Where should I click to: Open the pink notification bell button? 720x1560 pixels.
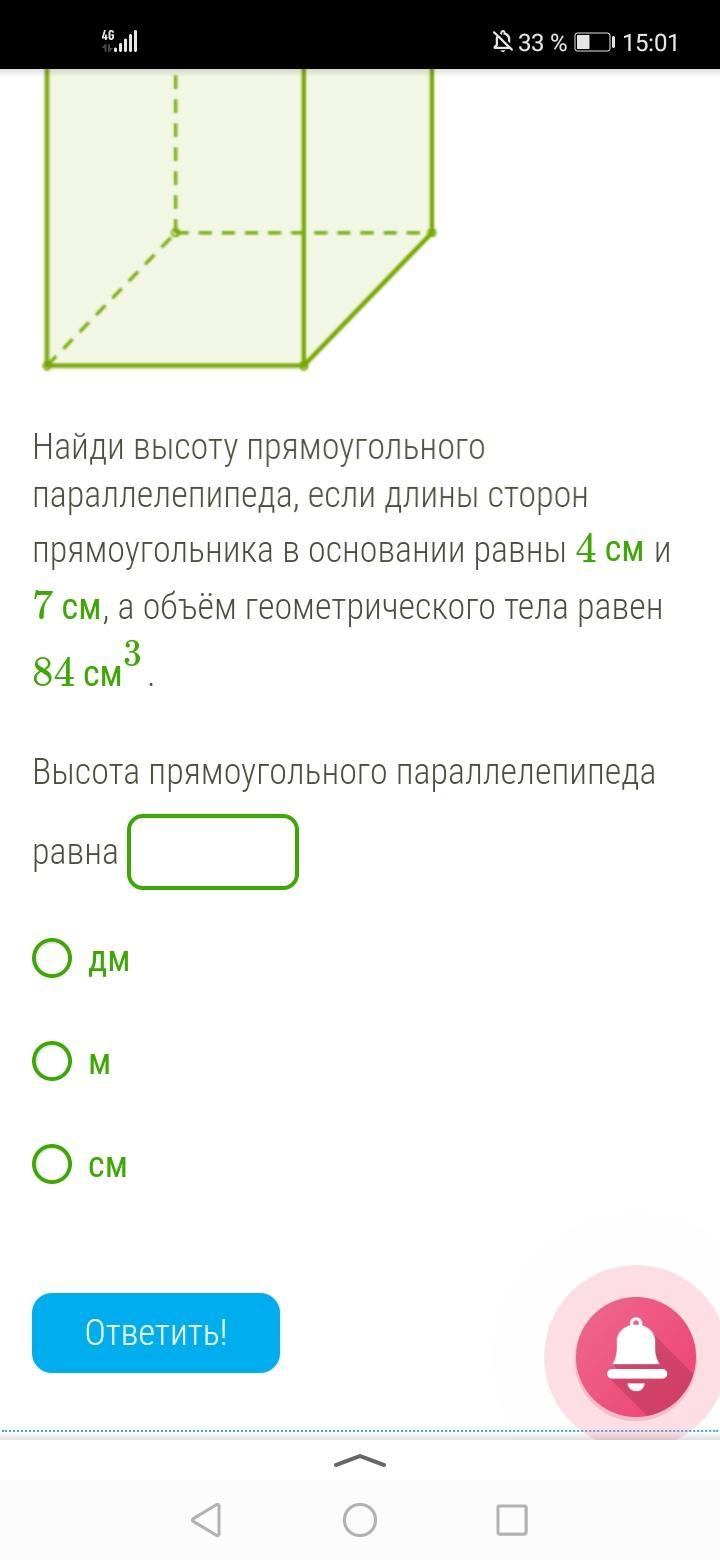tap(636, 1357)
